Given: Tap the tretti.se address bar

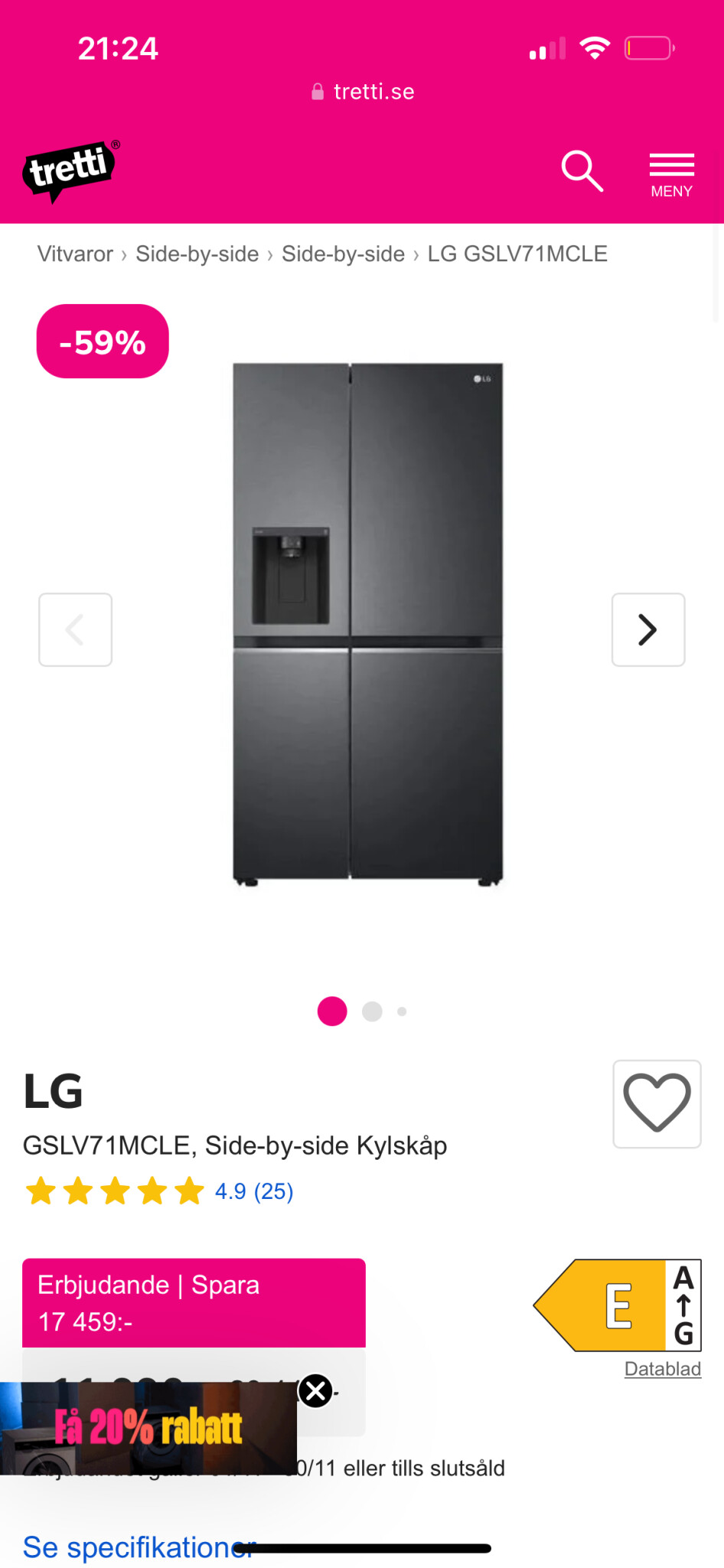Looking at the screenshot, I should [x=363, y=92].
